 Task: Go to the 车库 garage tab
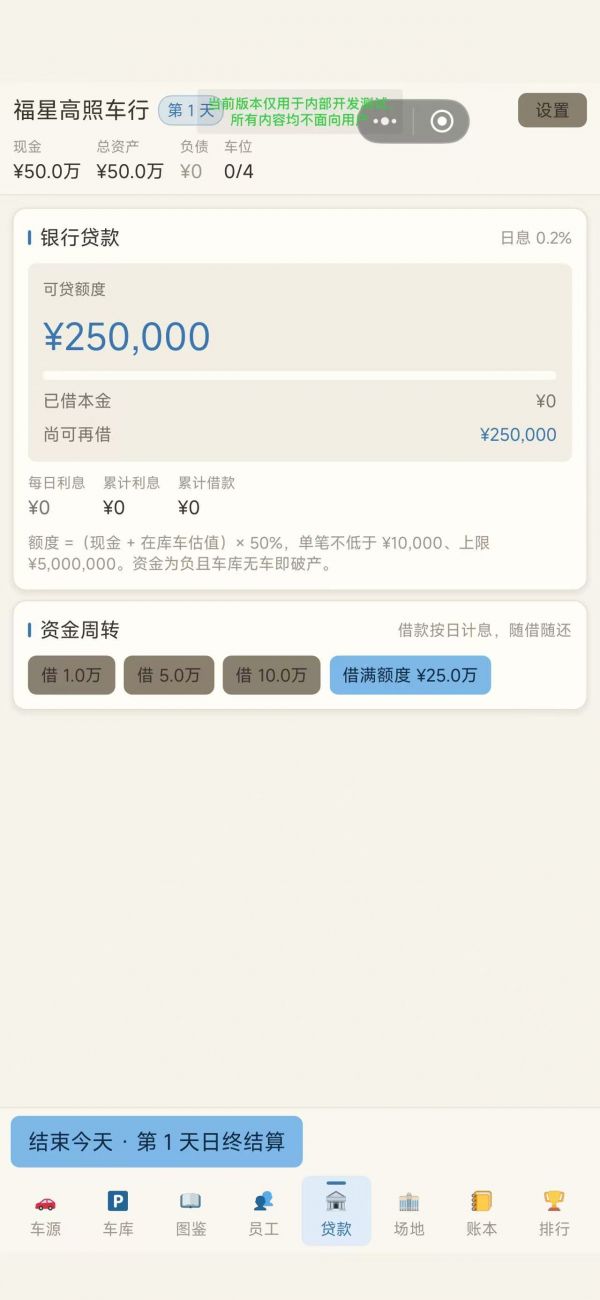[x=118, y=1213]
